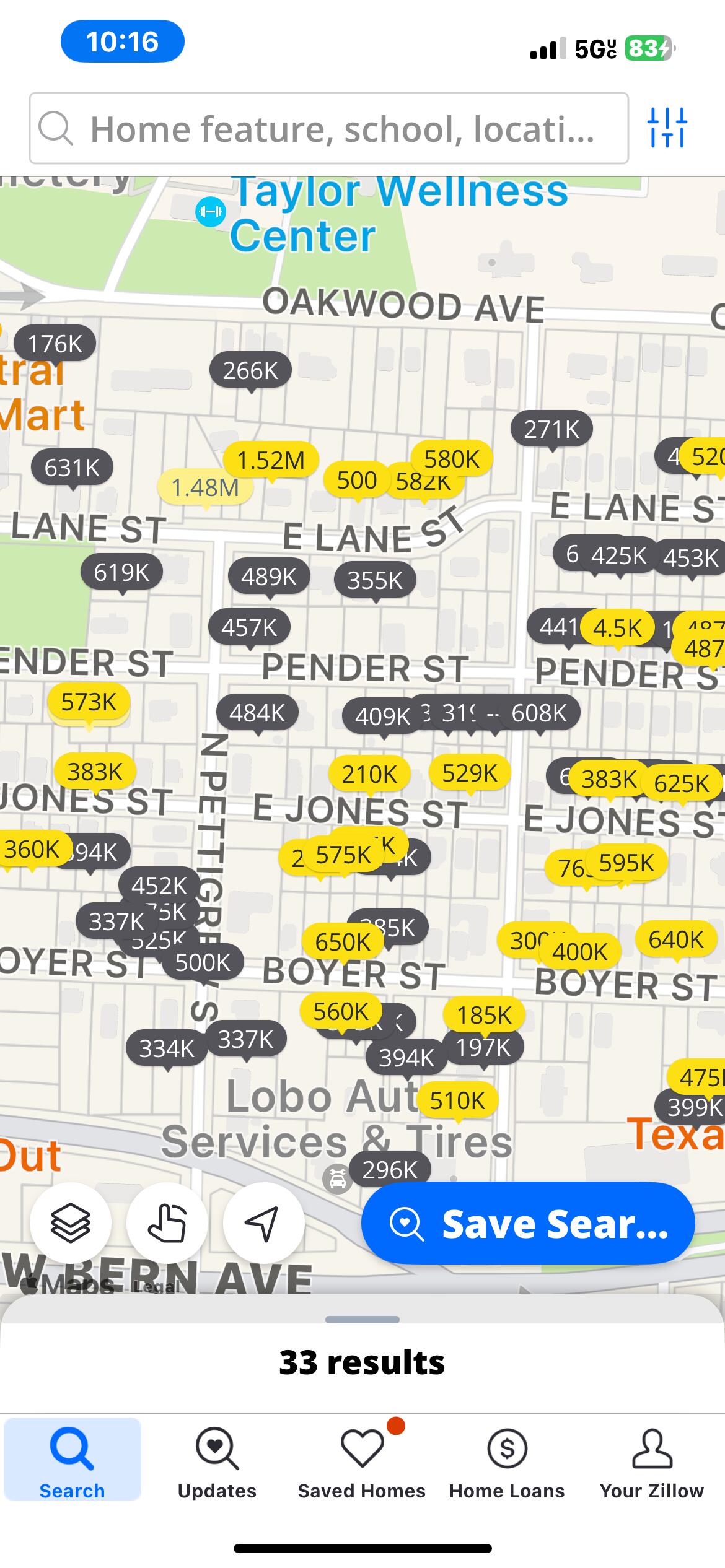The width and height of the screenshot is (725, 1568).
Task: Open the Saved Homes tab
Action: pos(362,1464)
